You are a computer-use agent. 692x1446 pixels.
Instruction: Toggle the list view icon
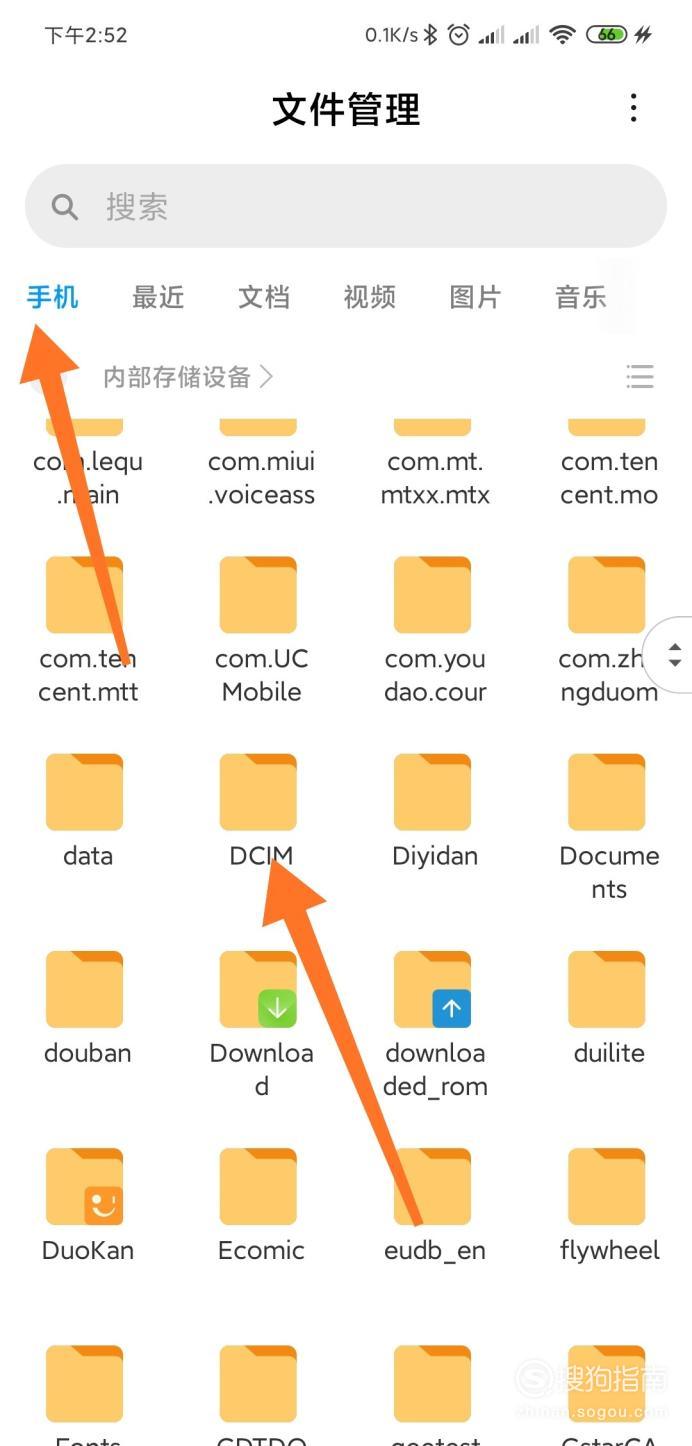pos(640,377)
